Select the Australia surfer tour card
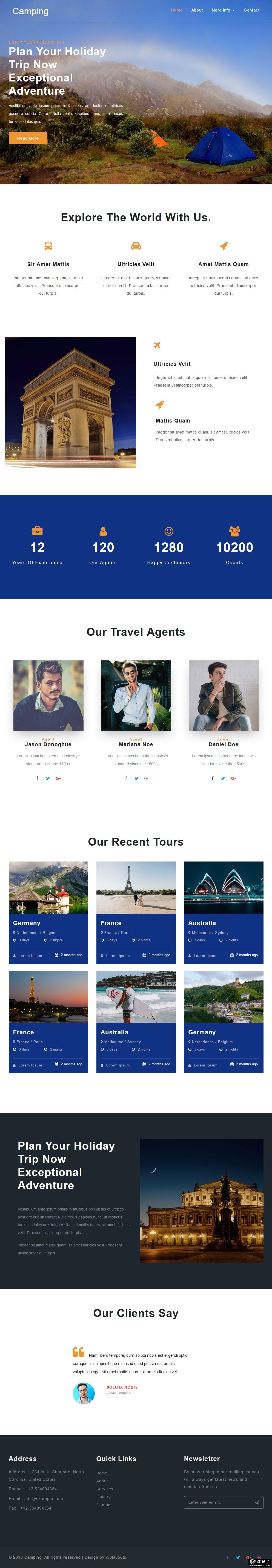The image size is (272, 1568). [136, 1021]
